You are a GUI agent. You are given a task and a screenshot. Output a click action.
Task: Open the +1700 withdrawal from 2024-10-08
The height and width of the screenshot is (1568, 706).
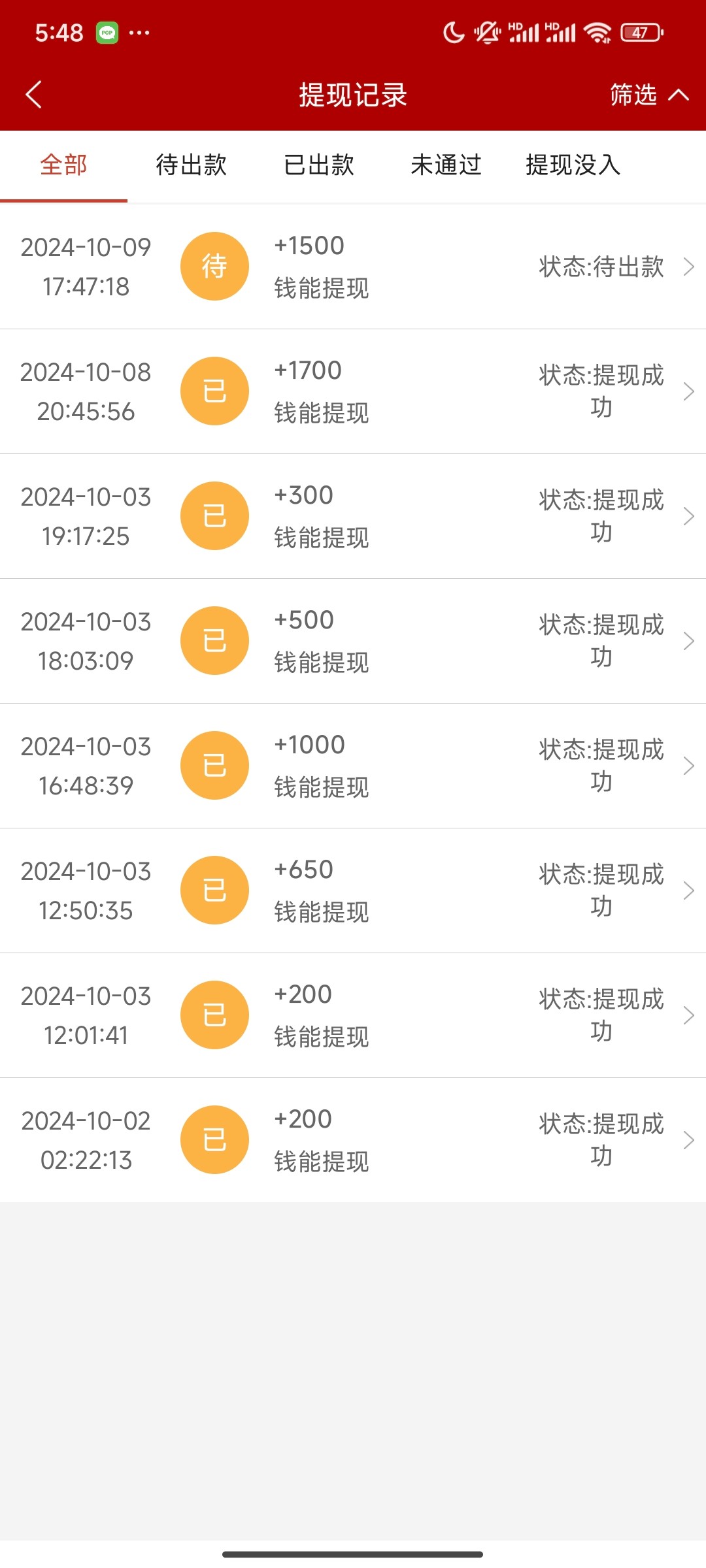tap(353, 391)
